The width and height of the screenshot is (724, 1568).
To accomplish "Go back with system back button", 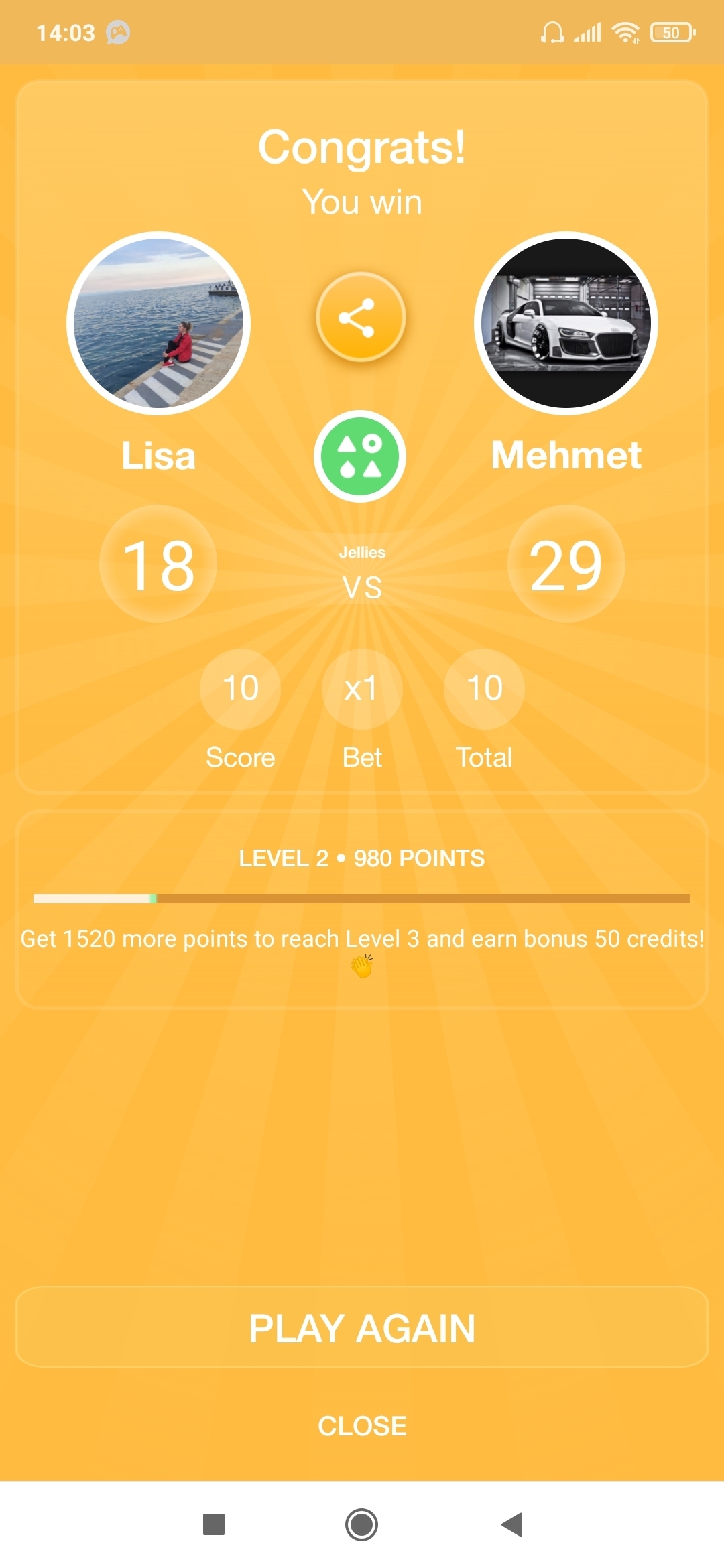I will [512, 1524].
